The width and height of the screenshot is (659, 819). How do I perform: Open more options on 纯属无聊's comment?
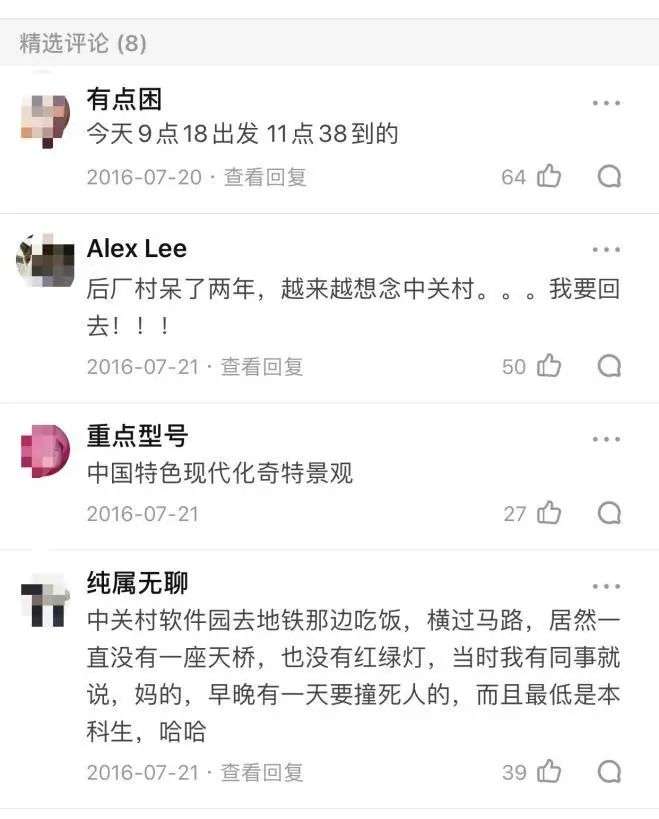click(x=606, y=586)
